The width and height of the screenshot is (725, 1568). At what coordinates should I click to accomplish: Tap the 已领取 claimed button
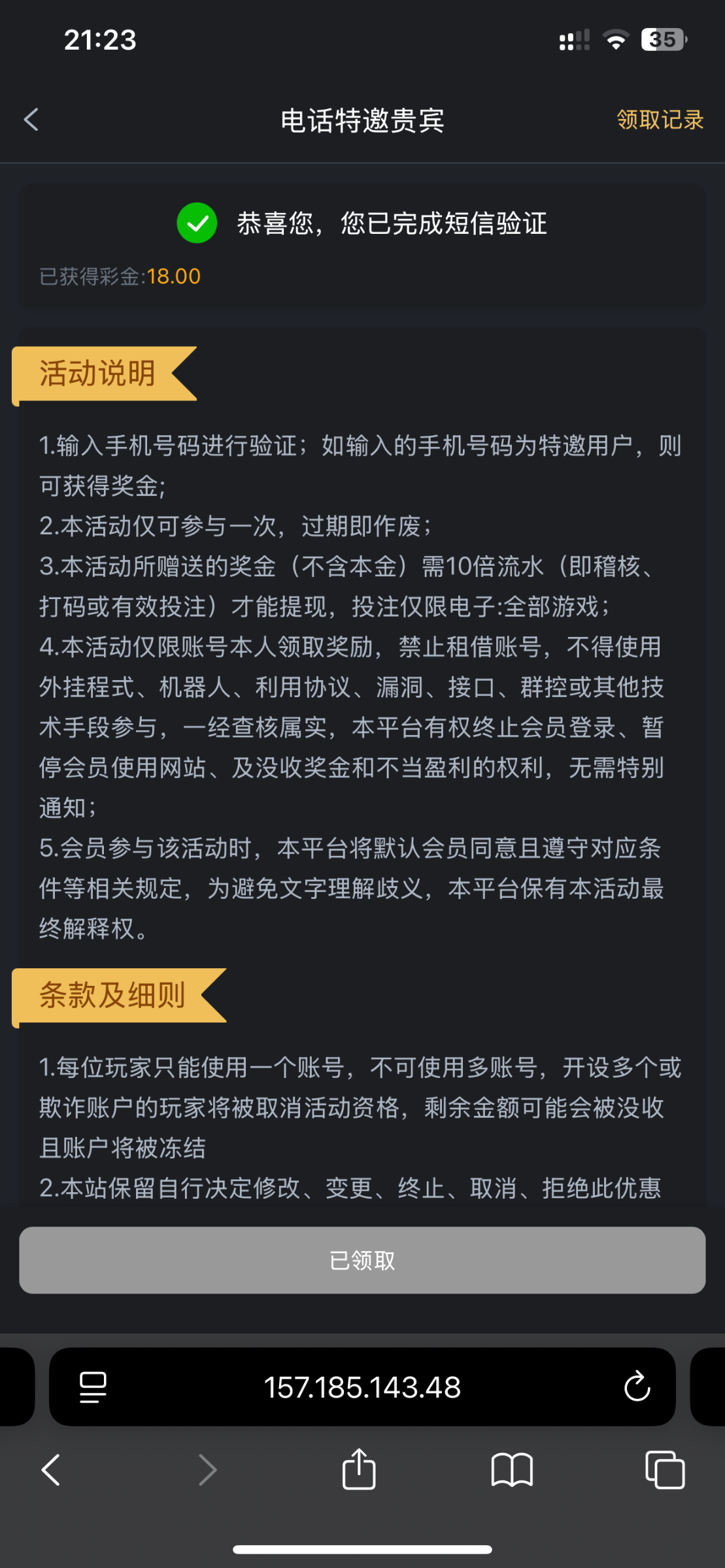click(x=362, y=1260)
